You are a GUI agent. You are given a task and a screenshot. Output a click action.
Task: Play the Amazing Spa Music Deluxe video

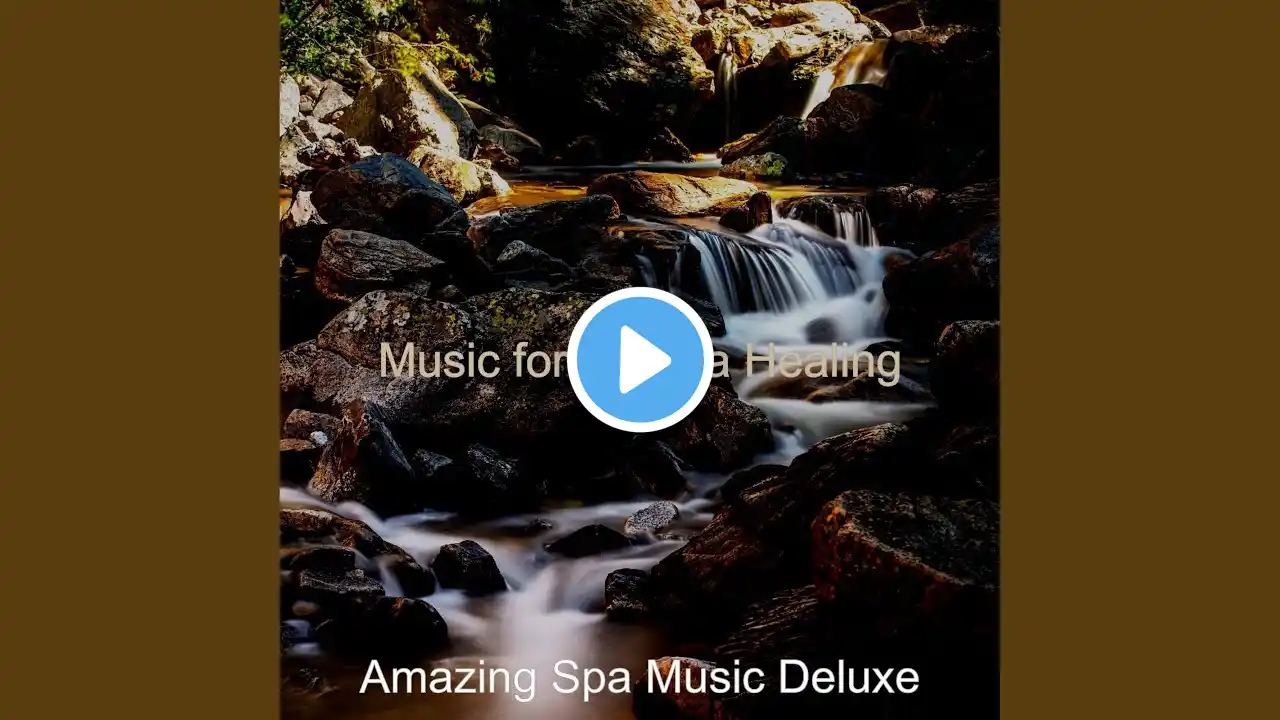(640, 360)
